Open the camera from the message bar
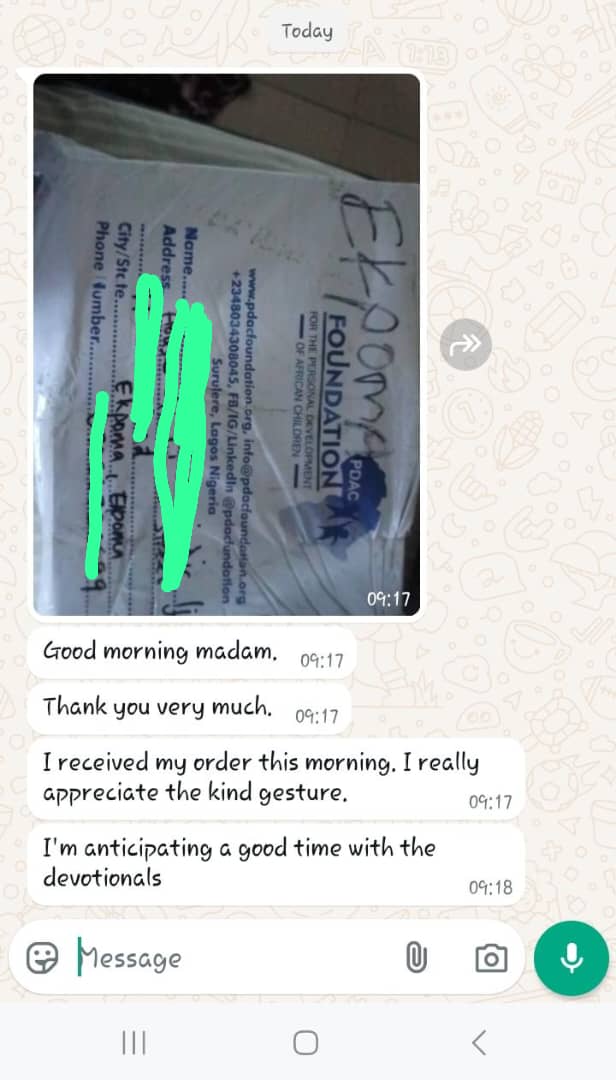616x1080 pixels. (491, 958)
